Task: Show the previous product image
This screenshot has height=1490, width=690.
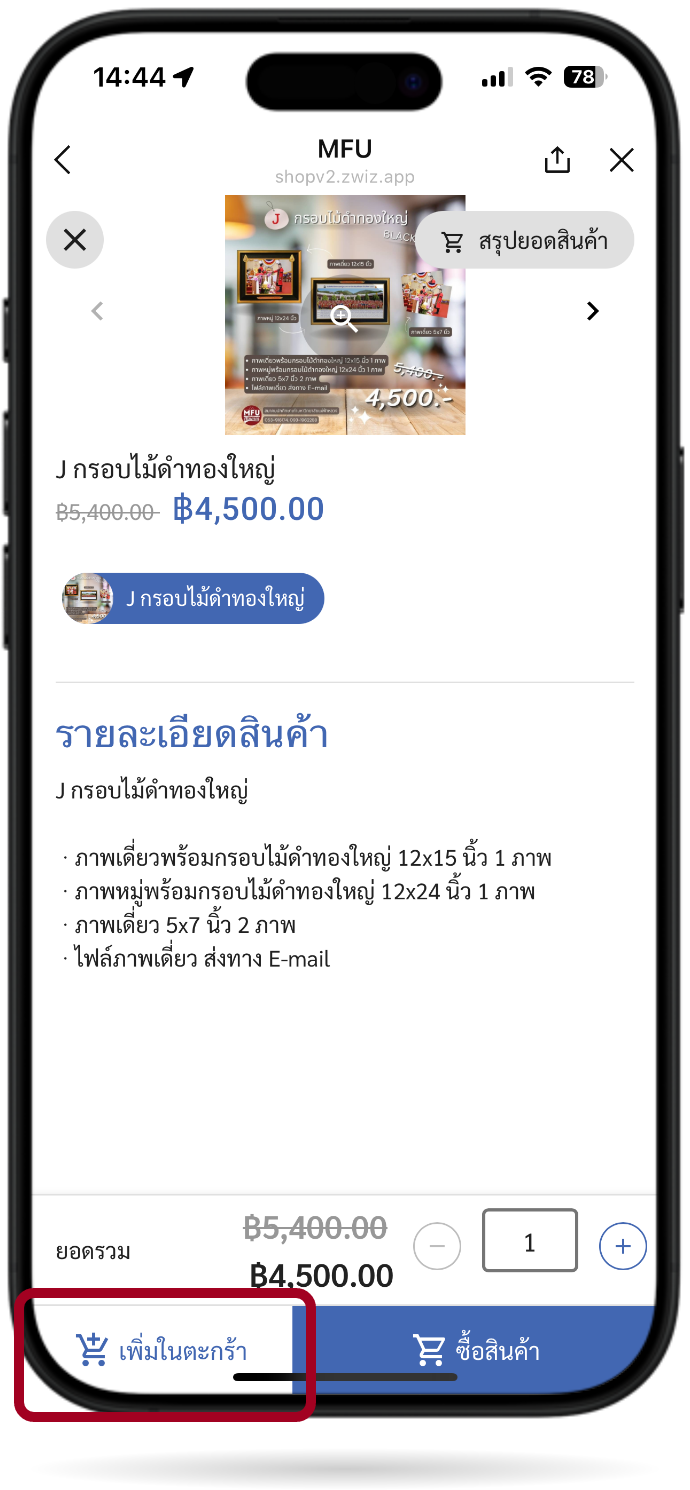Action: tap(97, 311)
